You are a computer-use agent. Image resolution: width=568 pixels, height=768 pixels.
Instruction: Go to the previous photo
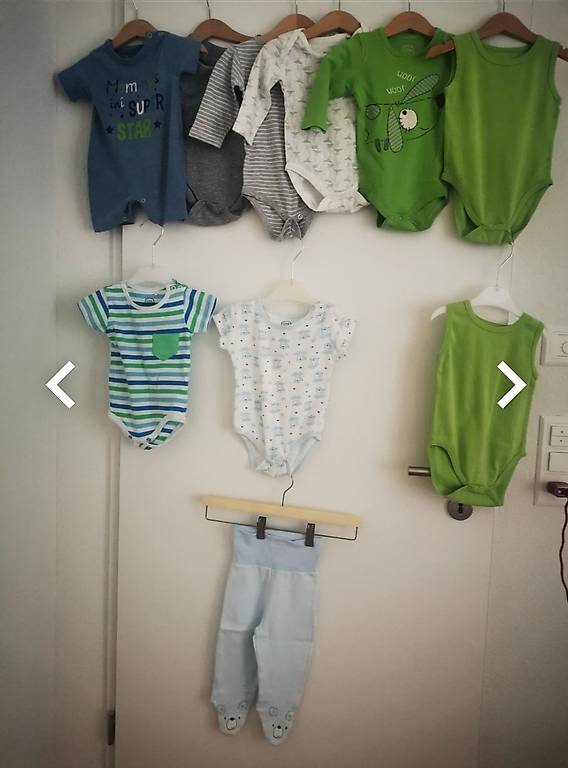coord(60,384)
